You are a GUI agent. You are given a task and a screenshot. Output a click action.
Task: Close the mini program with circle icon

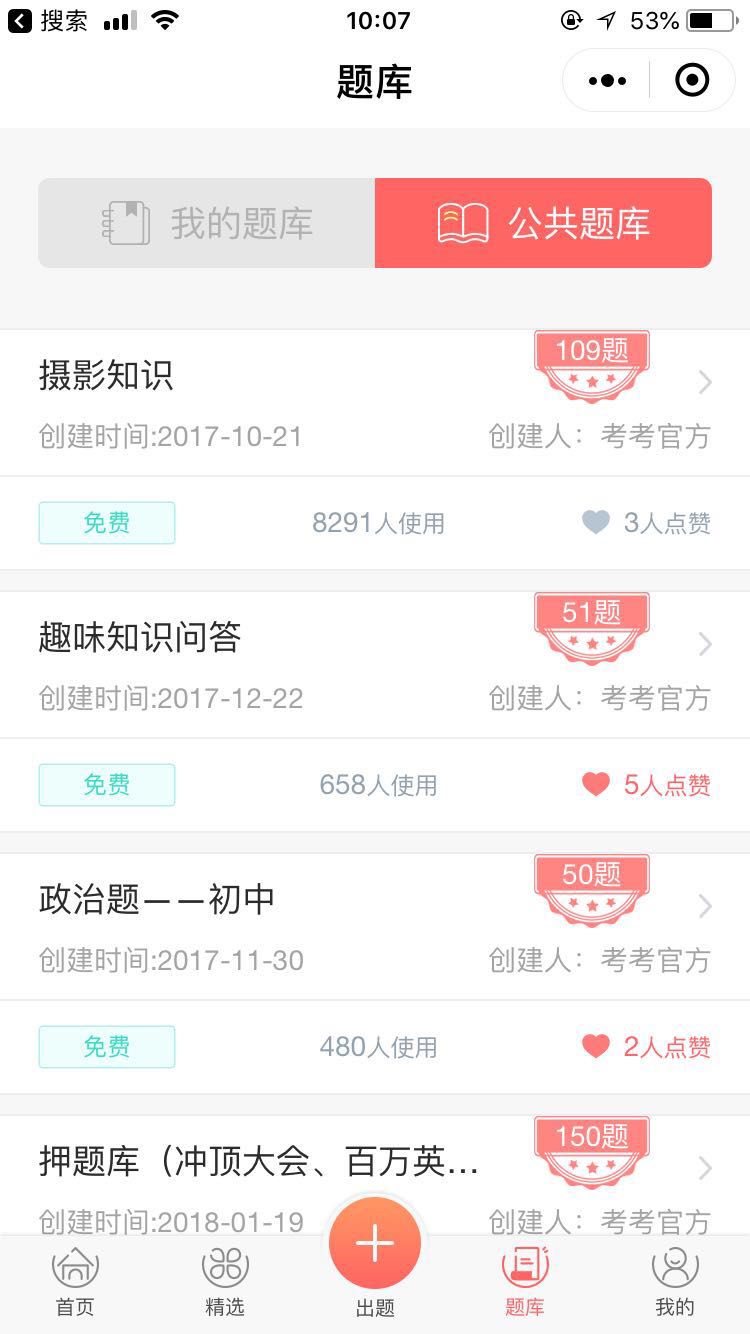pyautogui.click(x=692, y=81)
